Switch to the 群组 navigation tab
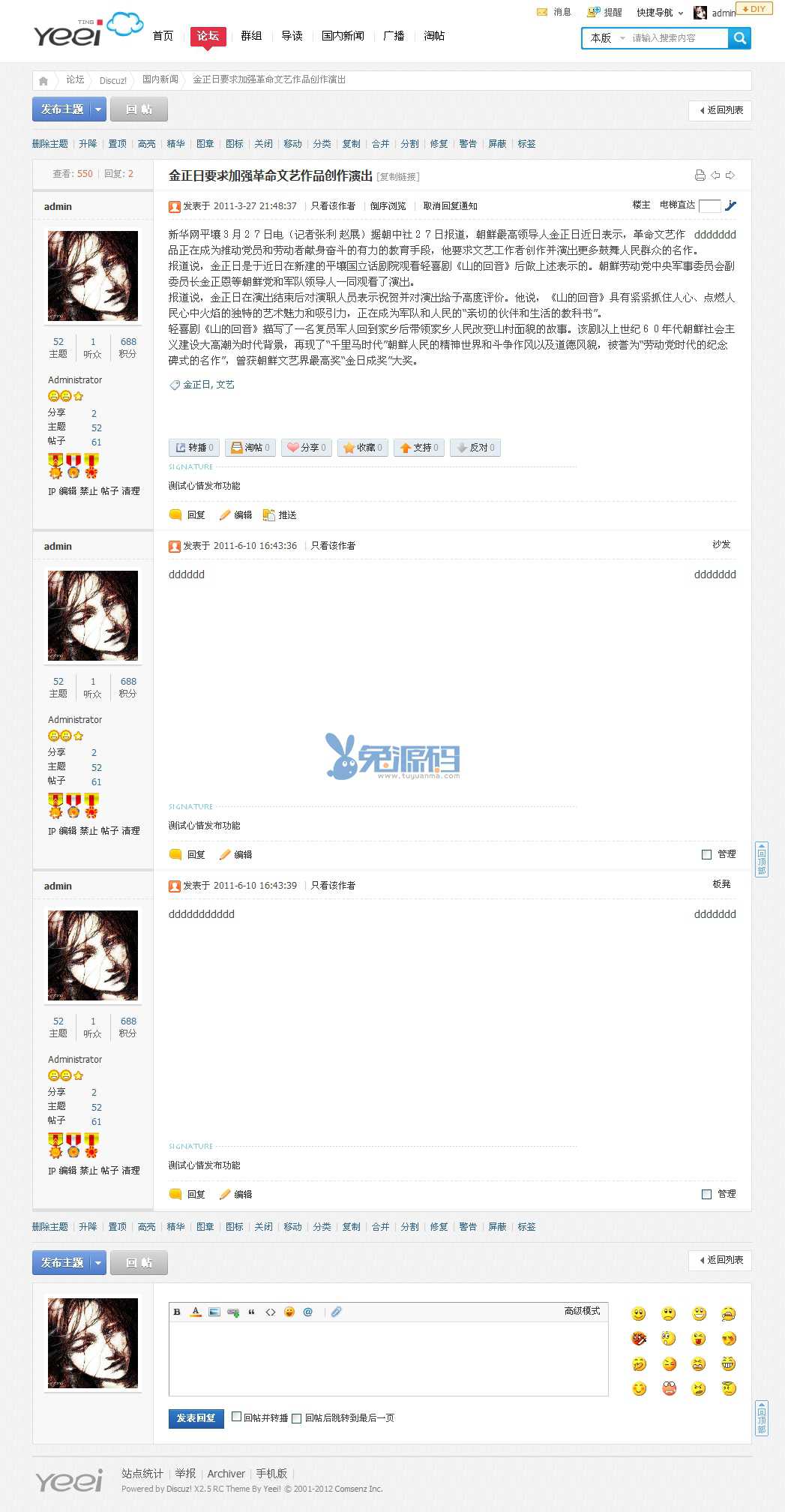 (251, 35)
